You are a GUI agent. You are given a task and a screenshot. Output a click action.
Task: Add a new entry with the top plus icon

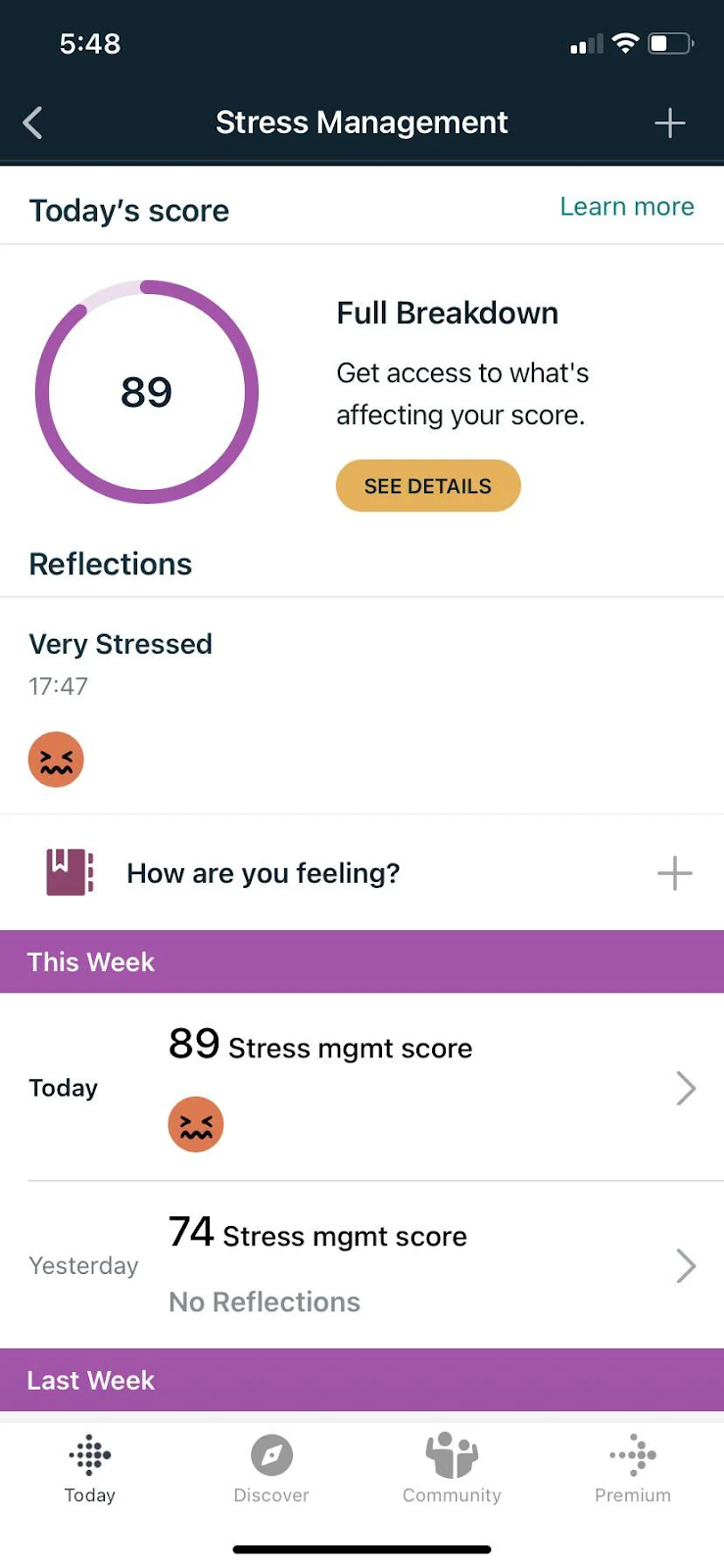(x=669, y=123)
